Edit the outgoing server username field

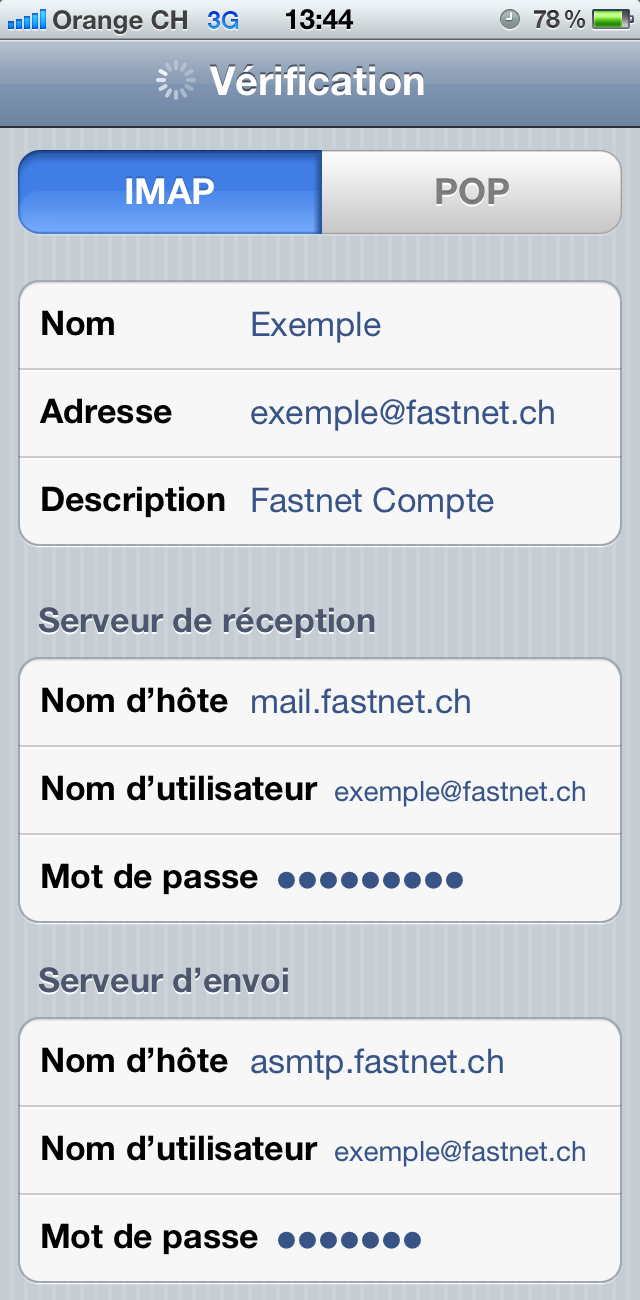[320, 1150]
